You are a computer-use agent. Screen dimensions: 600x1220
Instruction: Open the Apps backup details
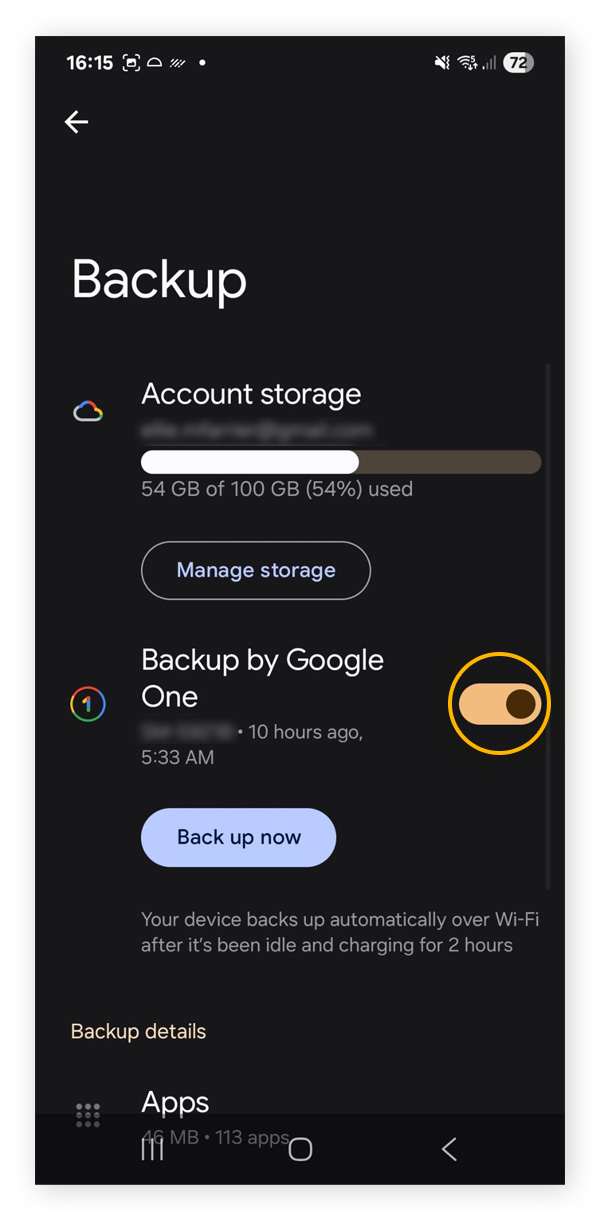[176, 1103]
